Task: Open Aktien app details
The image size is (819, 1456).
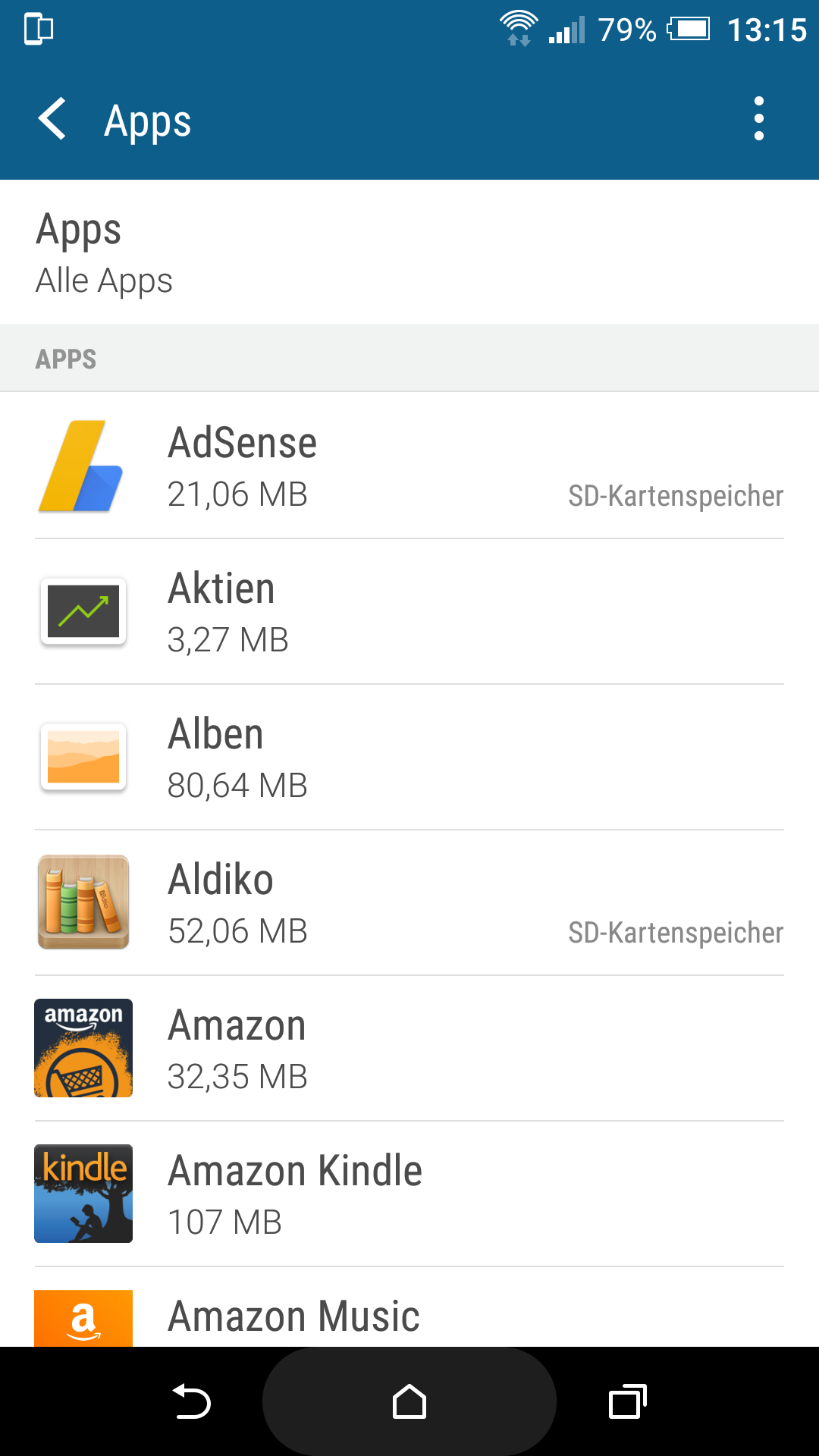Action: (x=409, y=611)
